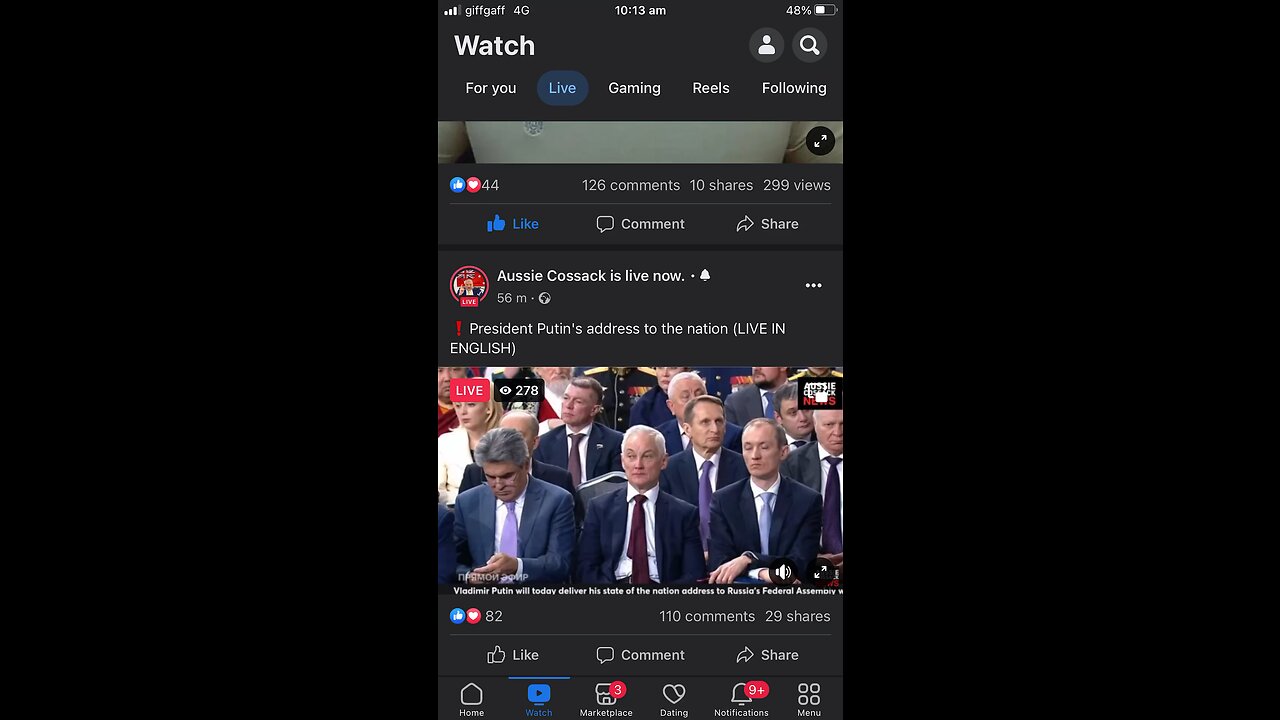This screenshot has width=1280, height=720.
Task: Comment on the Aussie Cossack live video
Action: [640, 655]
